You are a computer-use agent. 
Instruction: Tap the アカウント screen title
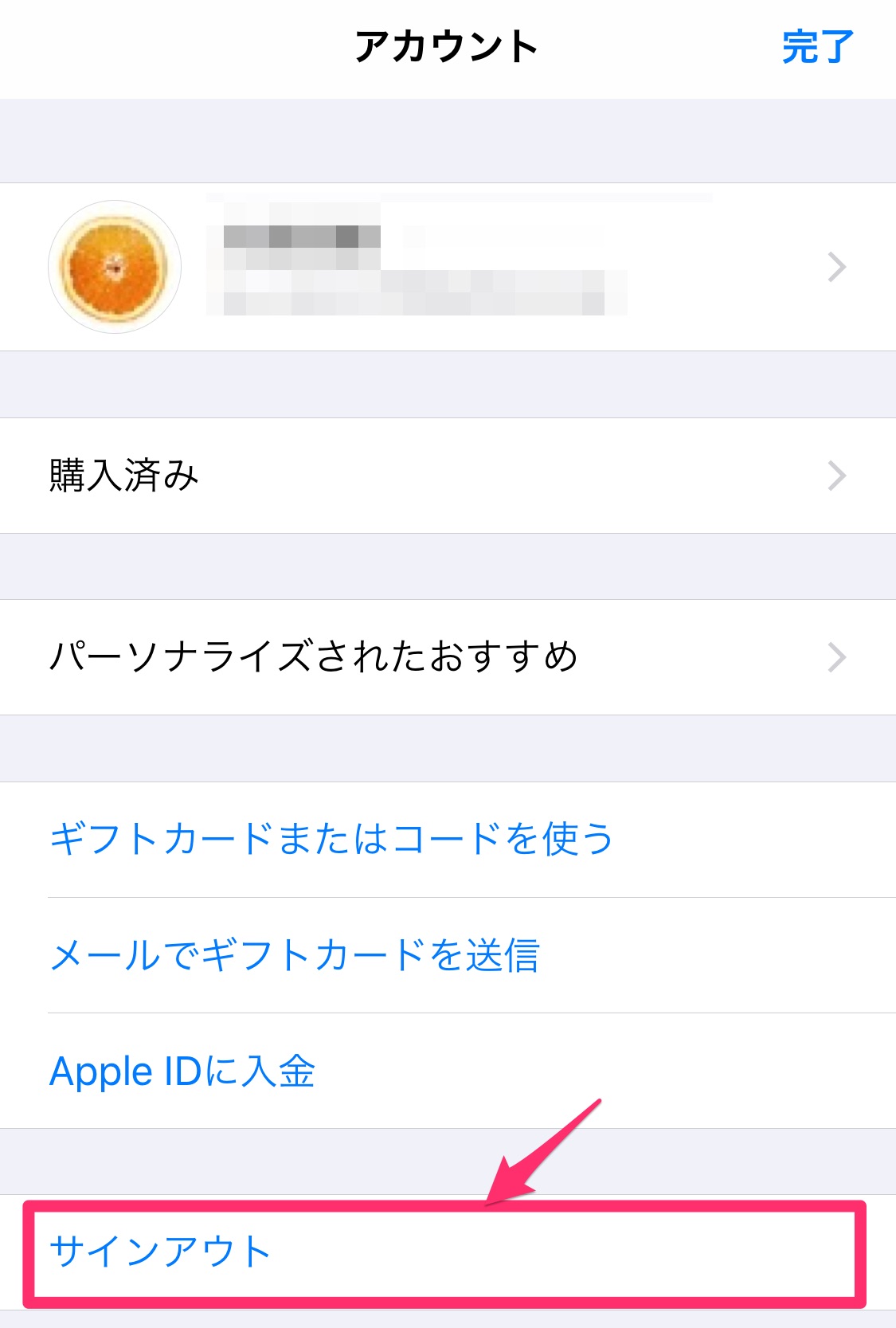pyautogui.click(x=448, y=44)
